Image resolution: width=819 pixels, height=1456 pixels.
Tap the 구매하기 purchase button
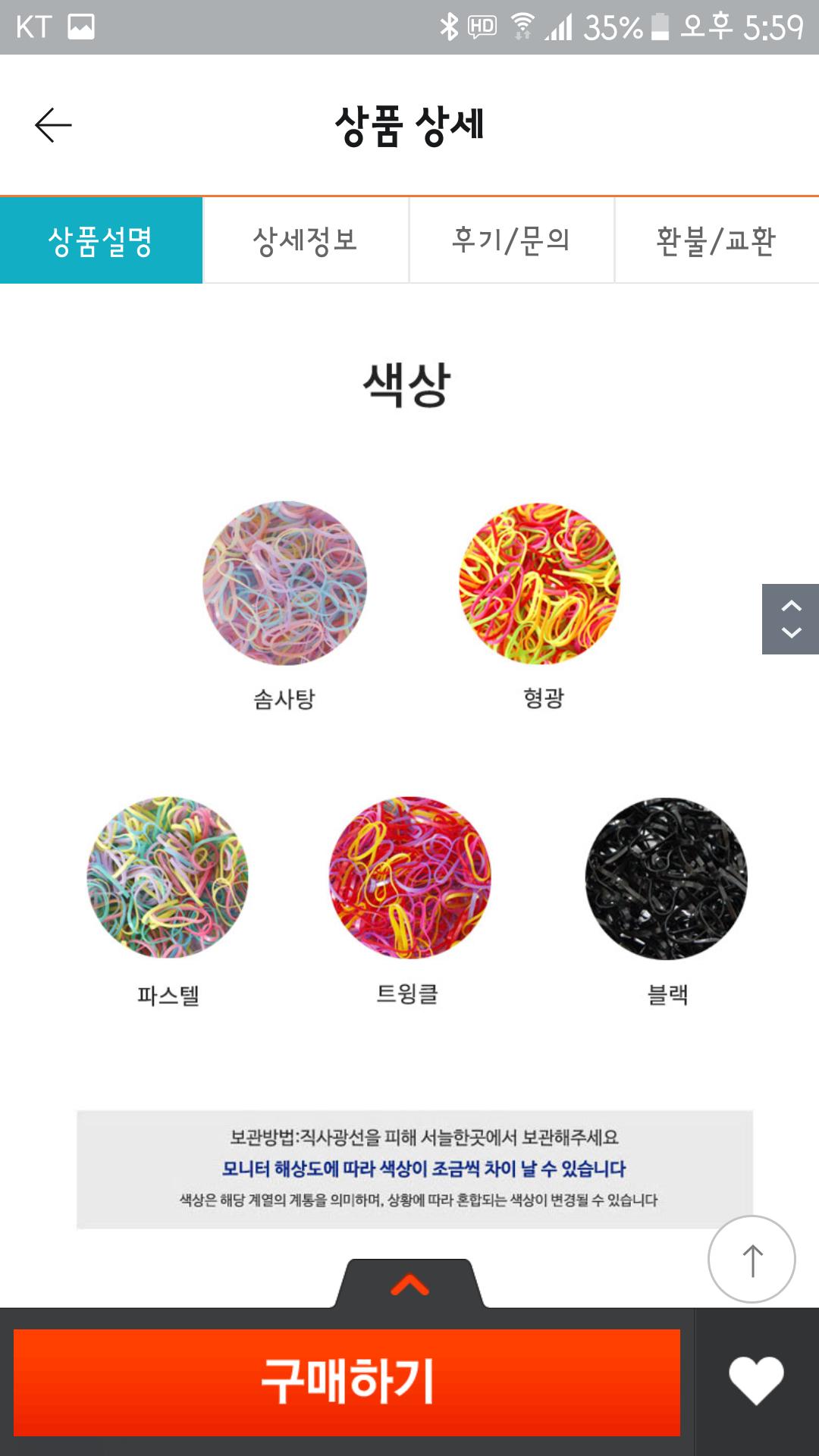pyautogui.click(x=347, y=1382)
